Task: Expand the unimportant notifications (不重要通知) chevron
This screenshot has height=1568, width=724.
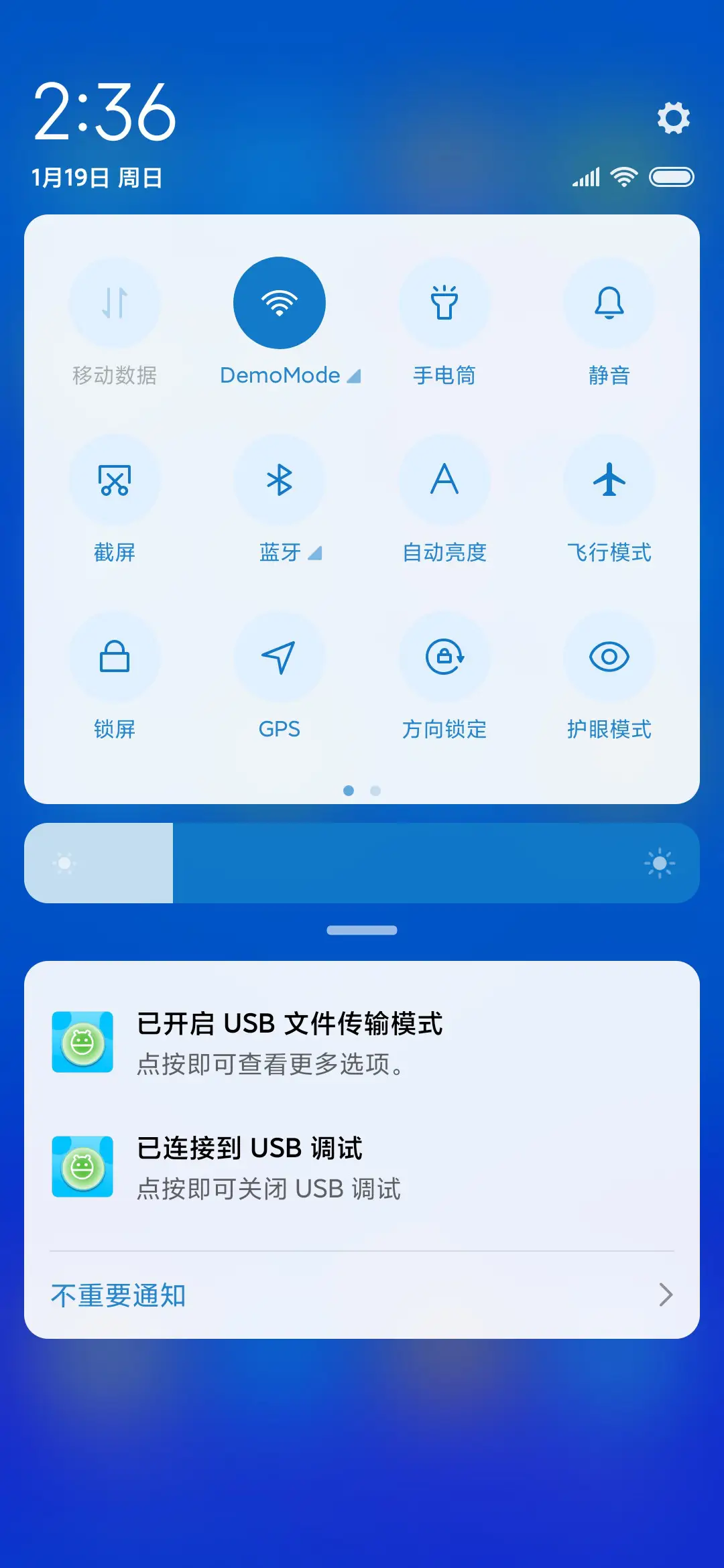Action: click(664, 1295)
